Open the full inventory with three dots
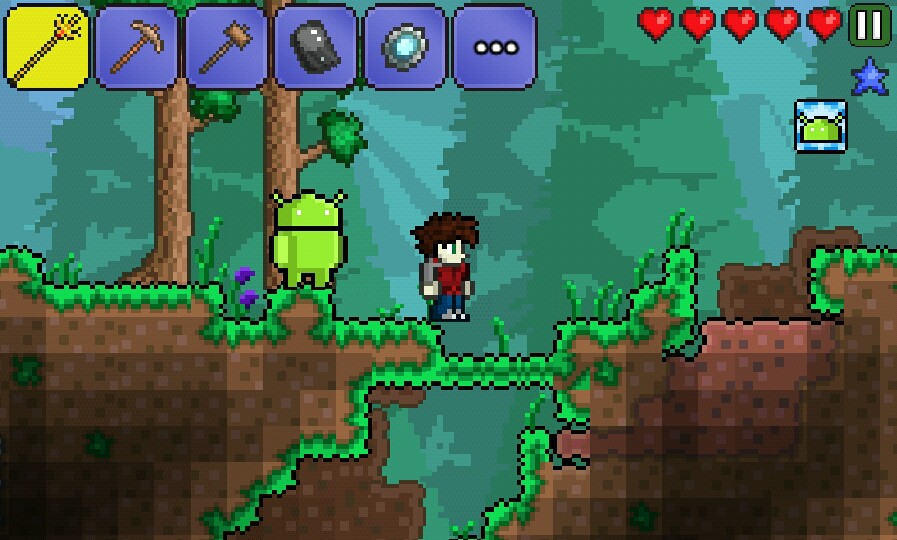Viewport: 897px width, 540px height. click(x=494, y=47)
